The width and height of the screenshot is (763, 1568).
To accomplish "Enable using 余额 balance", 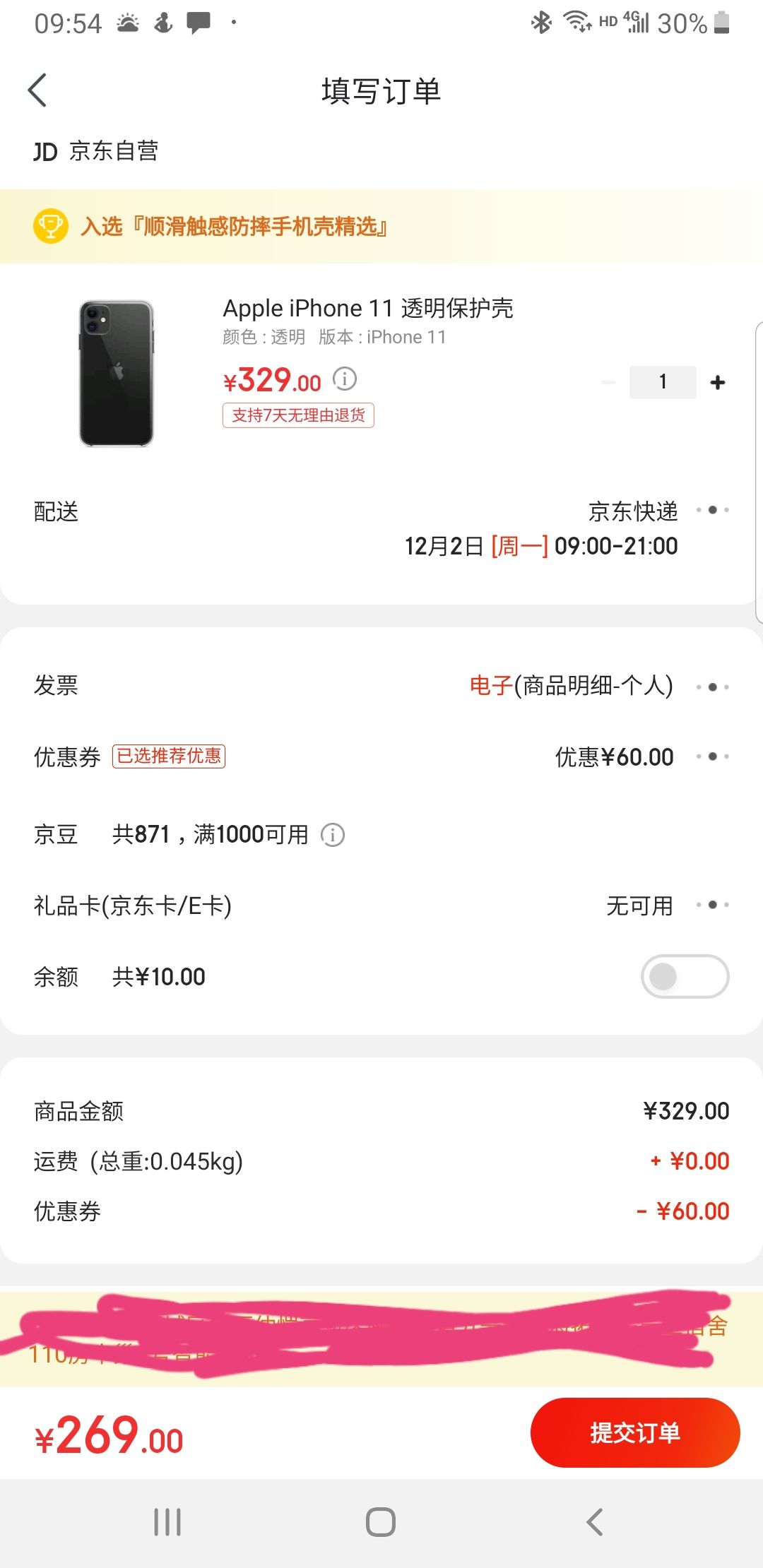I will coord(684,977).
